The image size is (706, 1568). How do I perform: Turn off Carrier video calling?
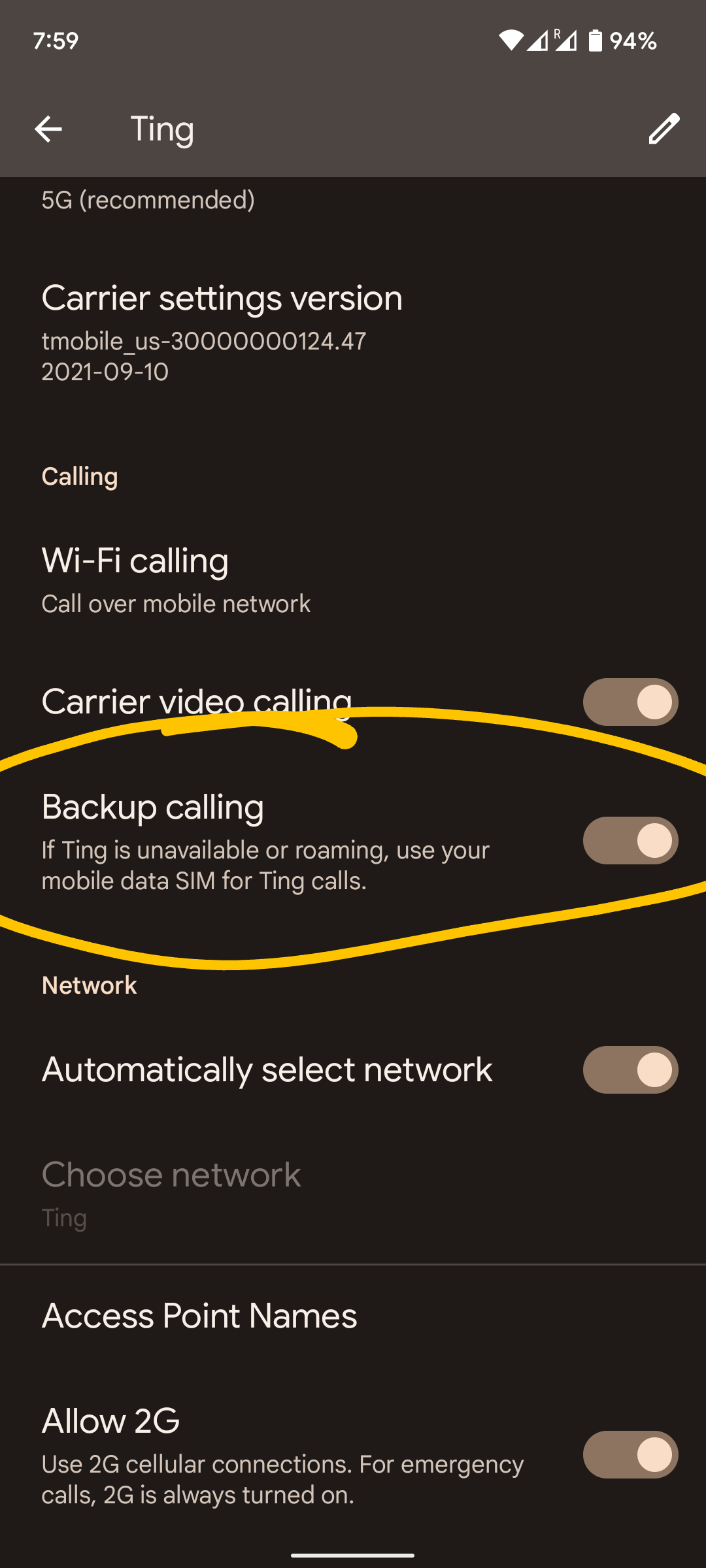(x=630, y=702)
